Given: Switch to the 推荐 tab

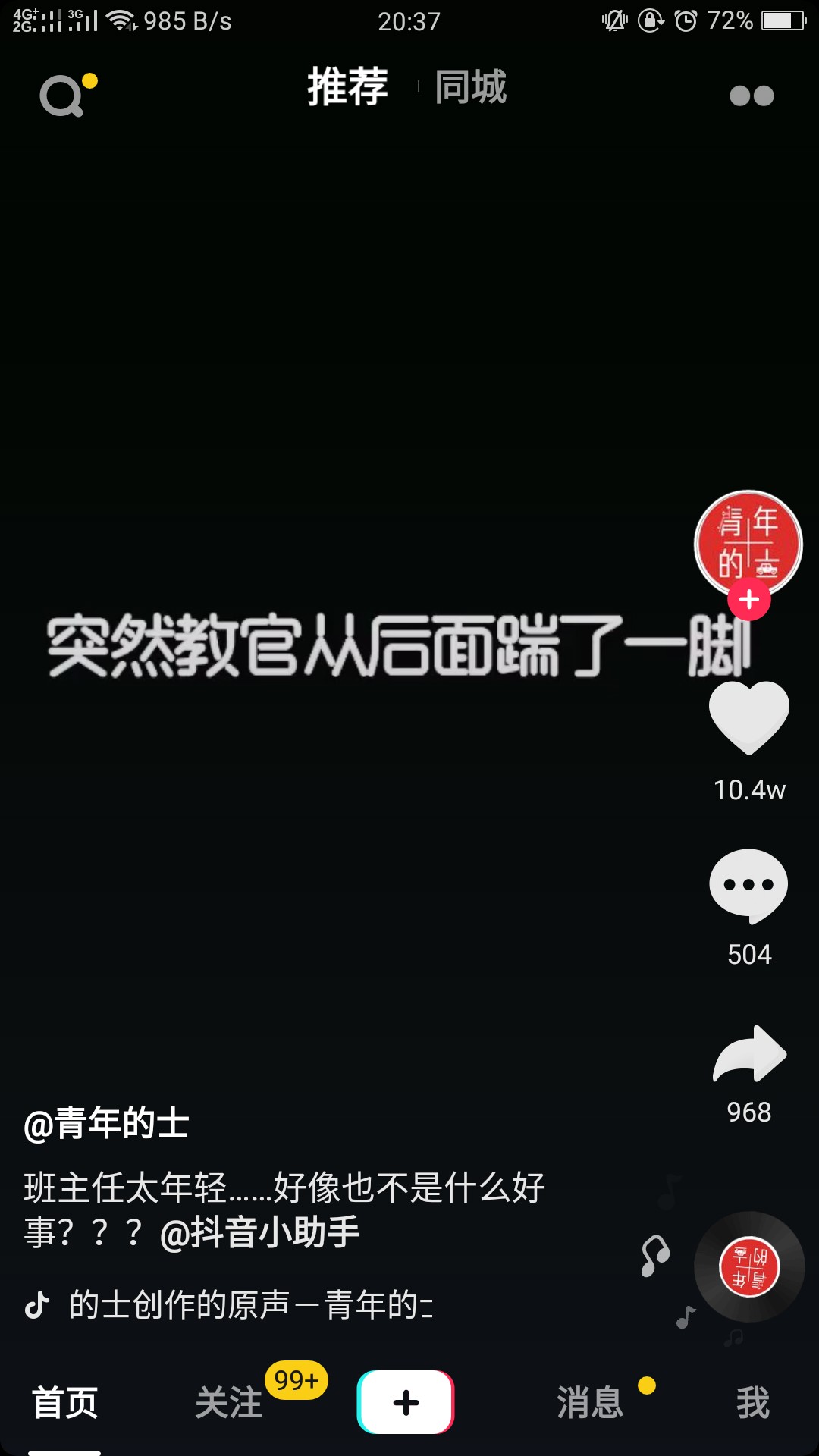Looking at the screenshot, I should 347,86.
